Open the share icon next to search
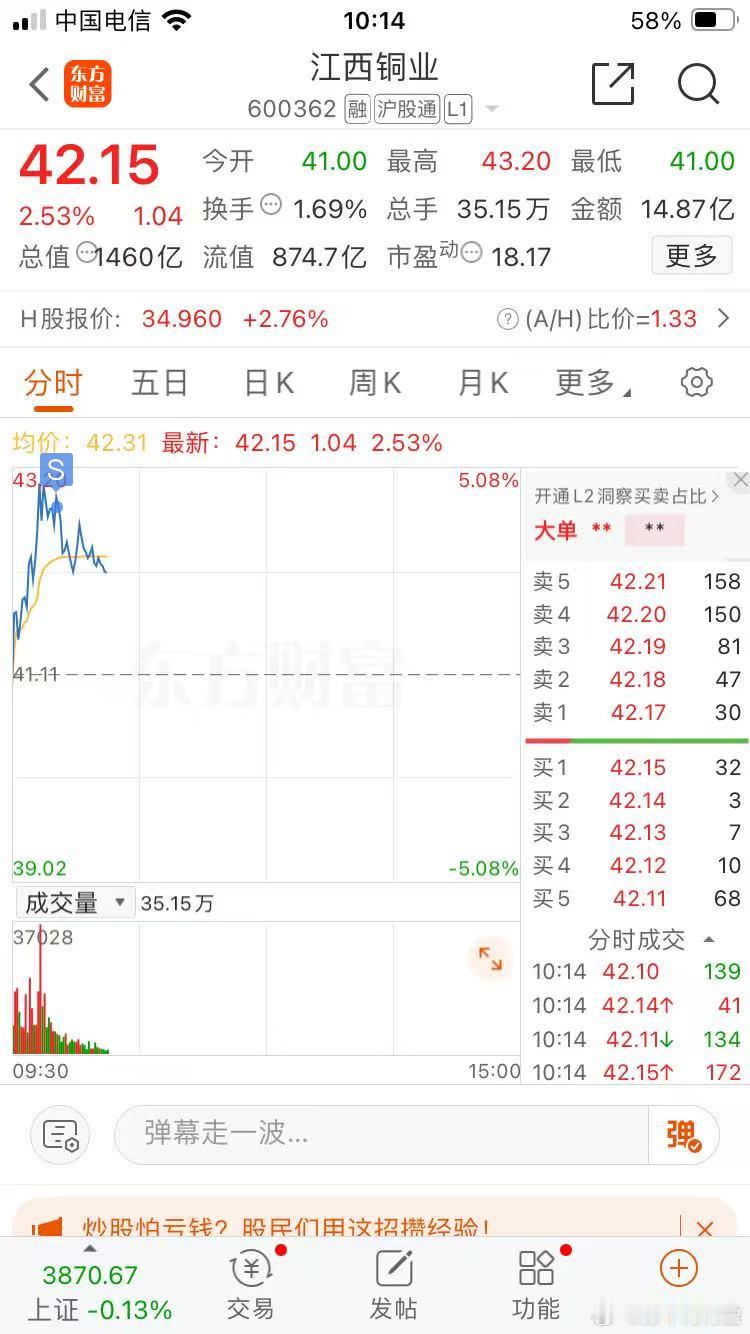The width and height of the screenshot is (750, 1334). click(x=615, y=85)
